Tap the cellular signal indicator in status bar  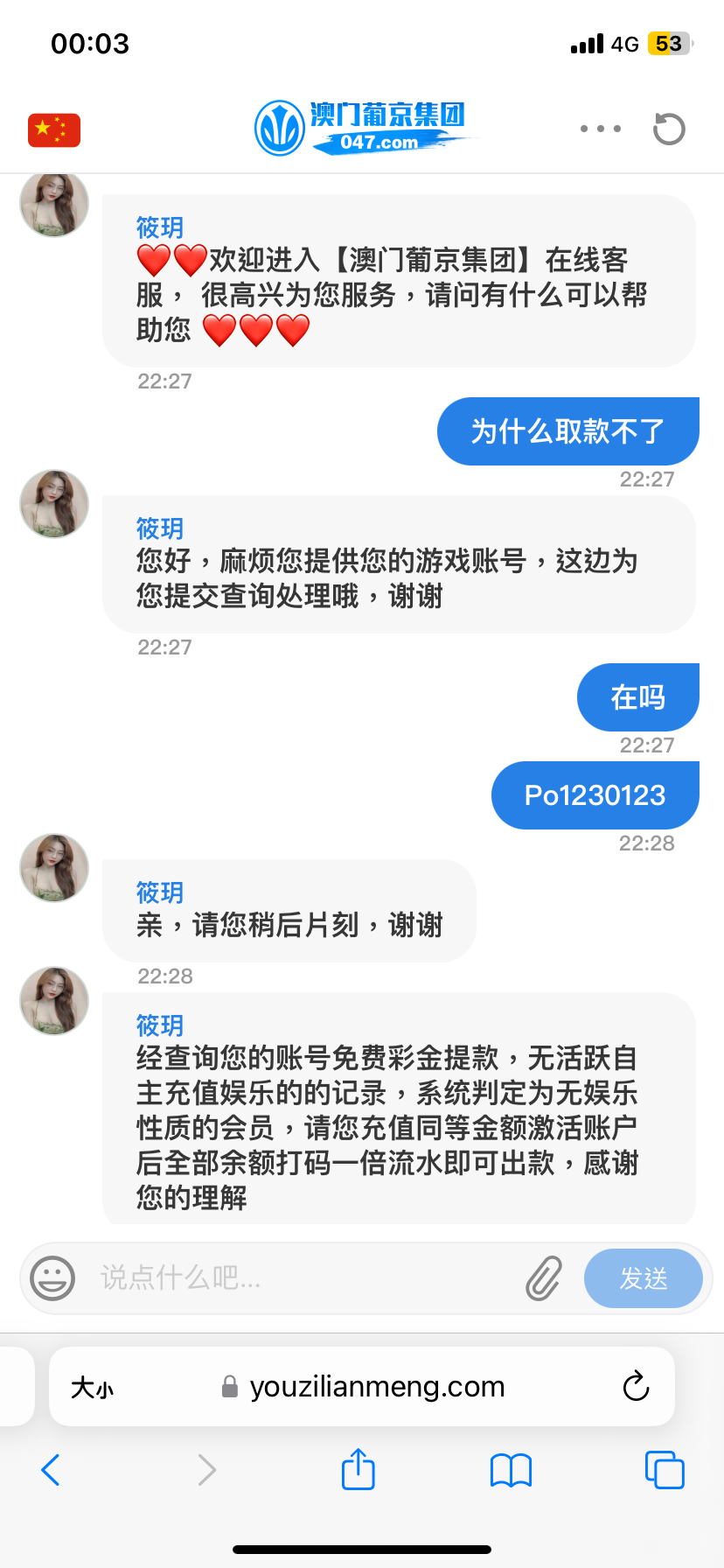click(x=584, y=43)
